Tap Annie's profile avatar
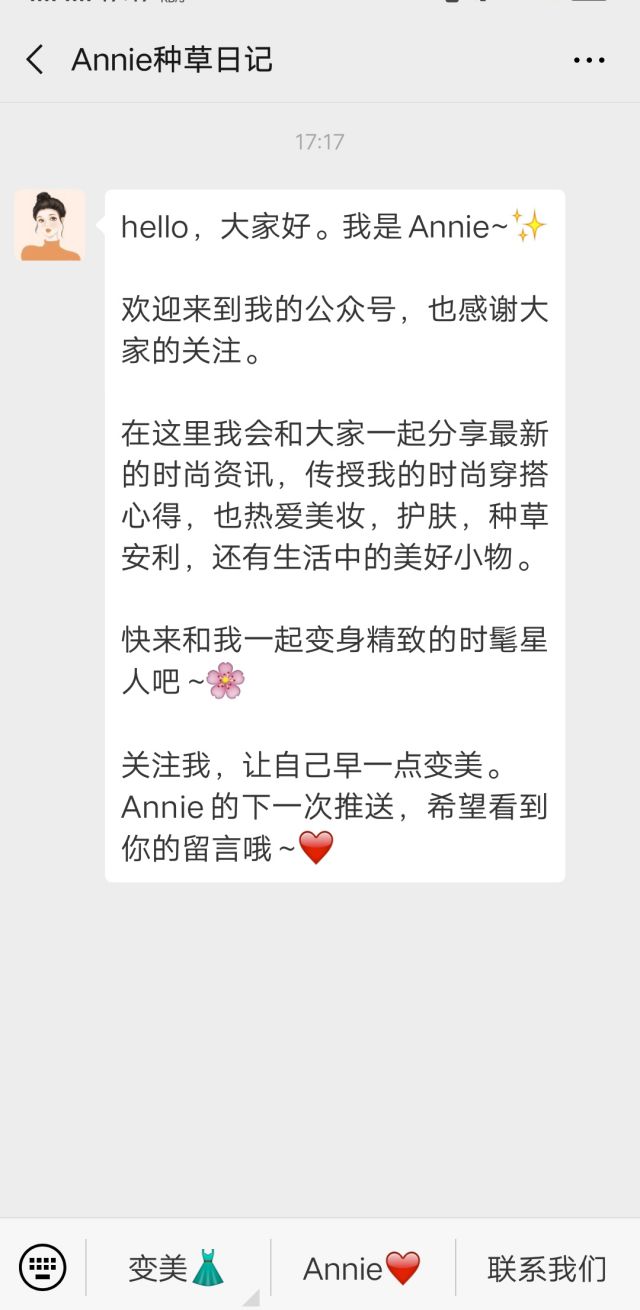The image size is (640, 1310). [50, 225]
